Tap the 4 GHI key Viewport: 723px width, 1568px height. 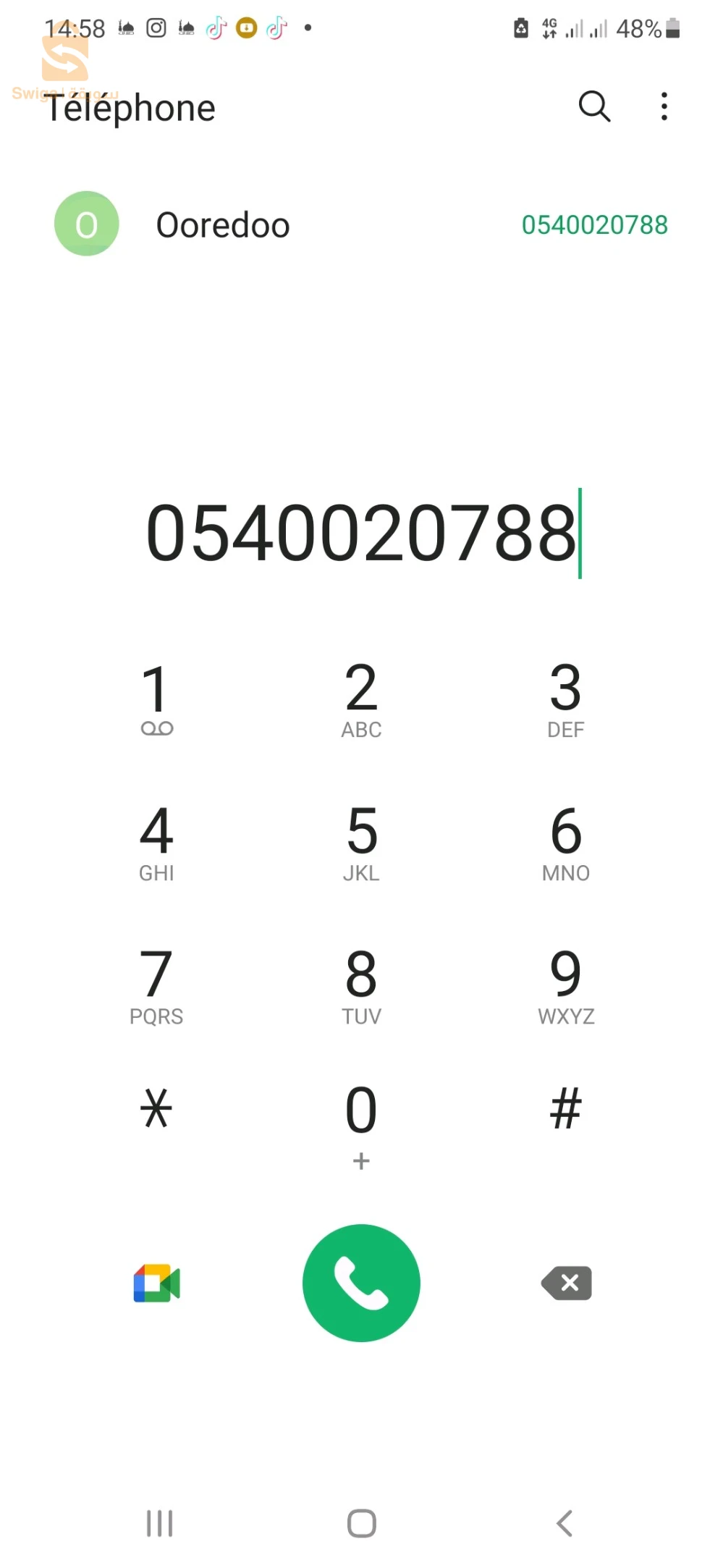point(156,841)
